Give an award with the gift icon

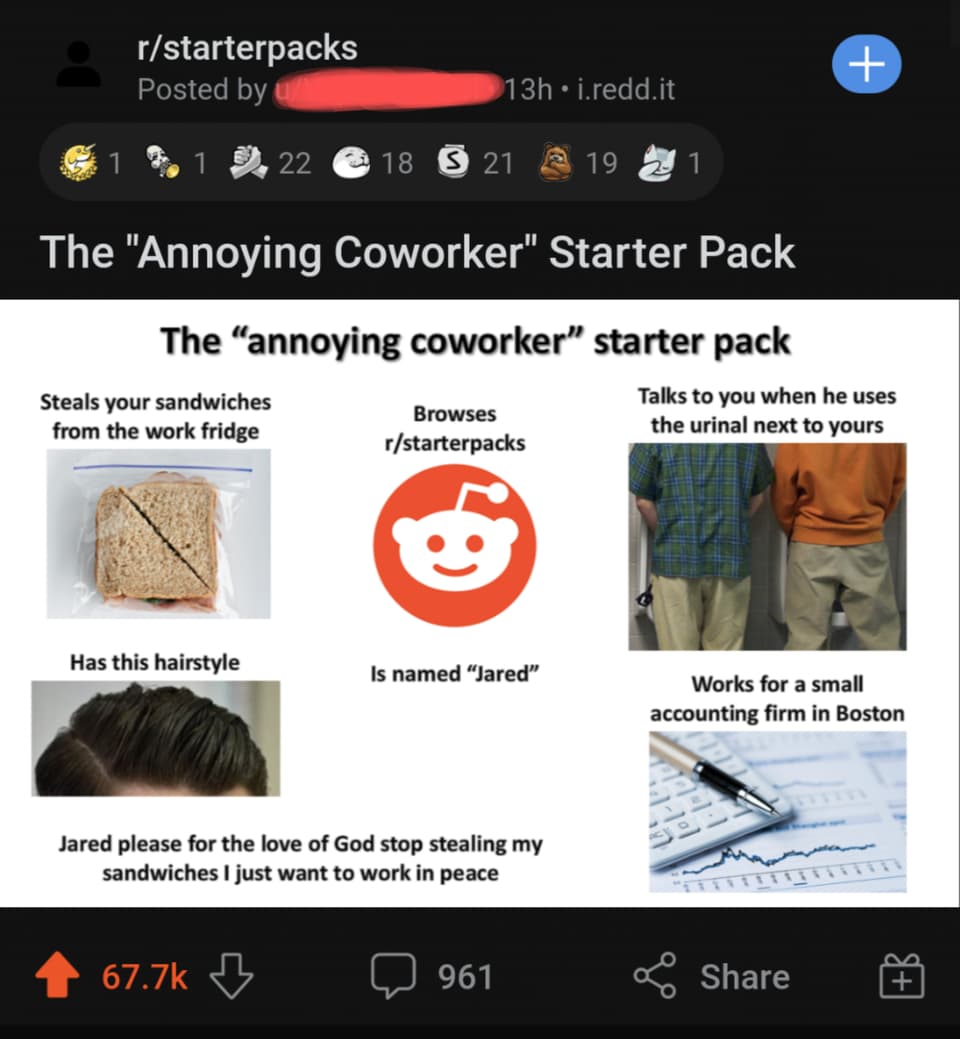point(902,976)
